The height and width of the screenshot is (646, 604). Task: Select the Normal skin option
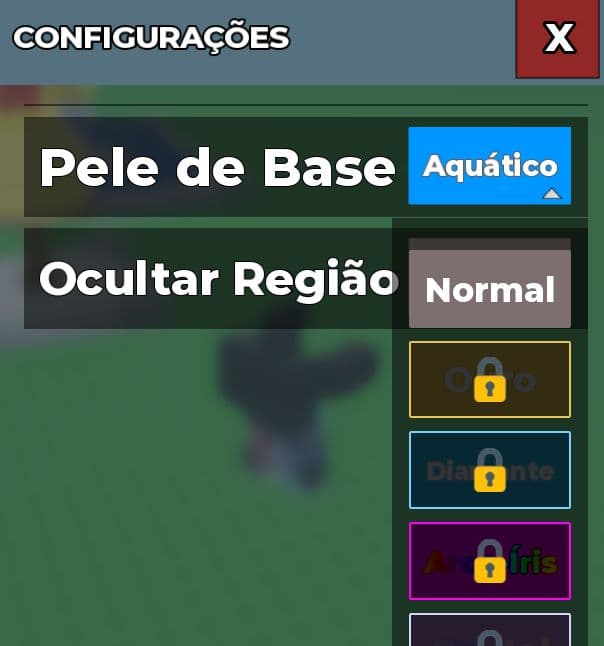(489, 289)
